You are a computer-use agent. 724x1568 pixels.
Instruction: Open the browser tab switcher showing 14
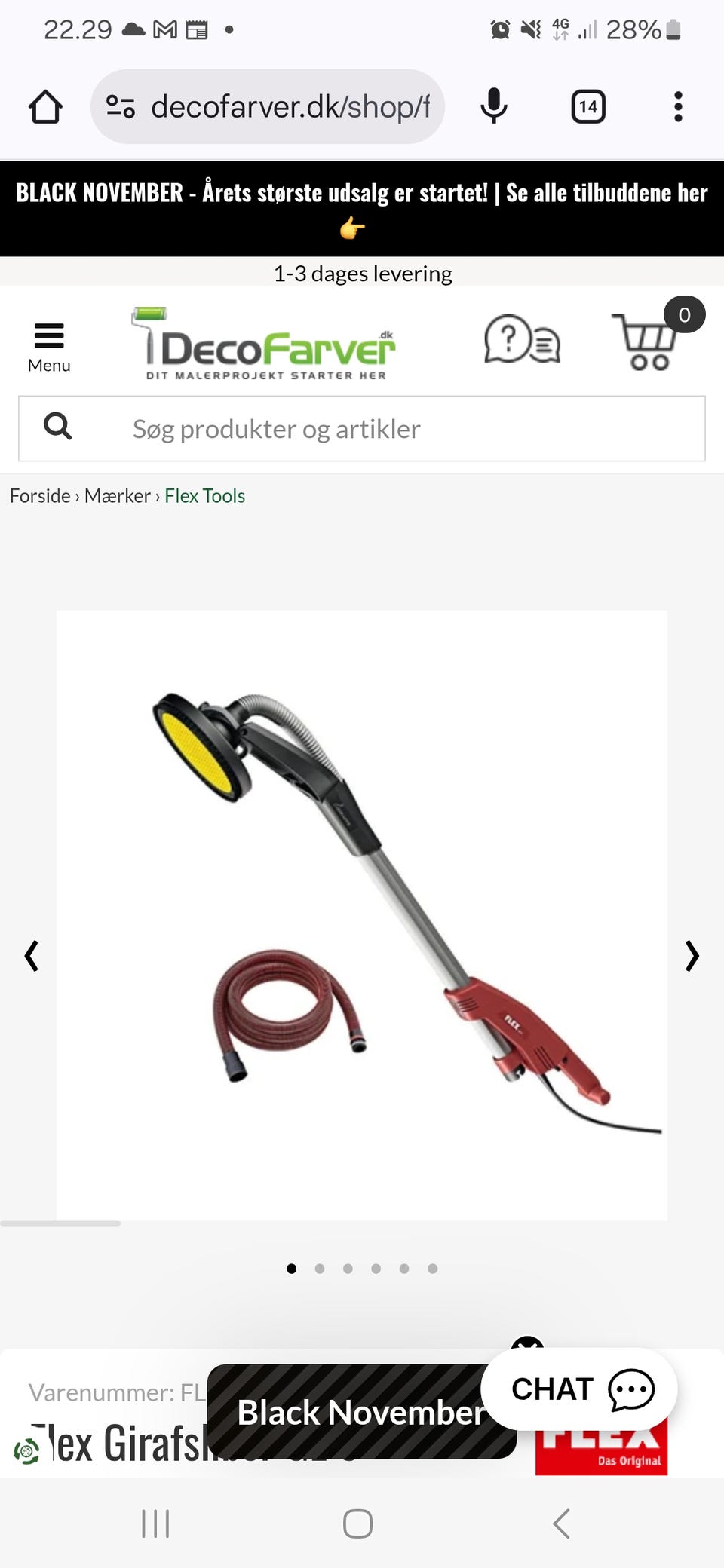click(588, 106)
